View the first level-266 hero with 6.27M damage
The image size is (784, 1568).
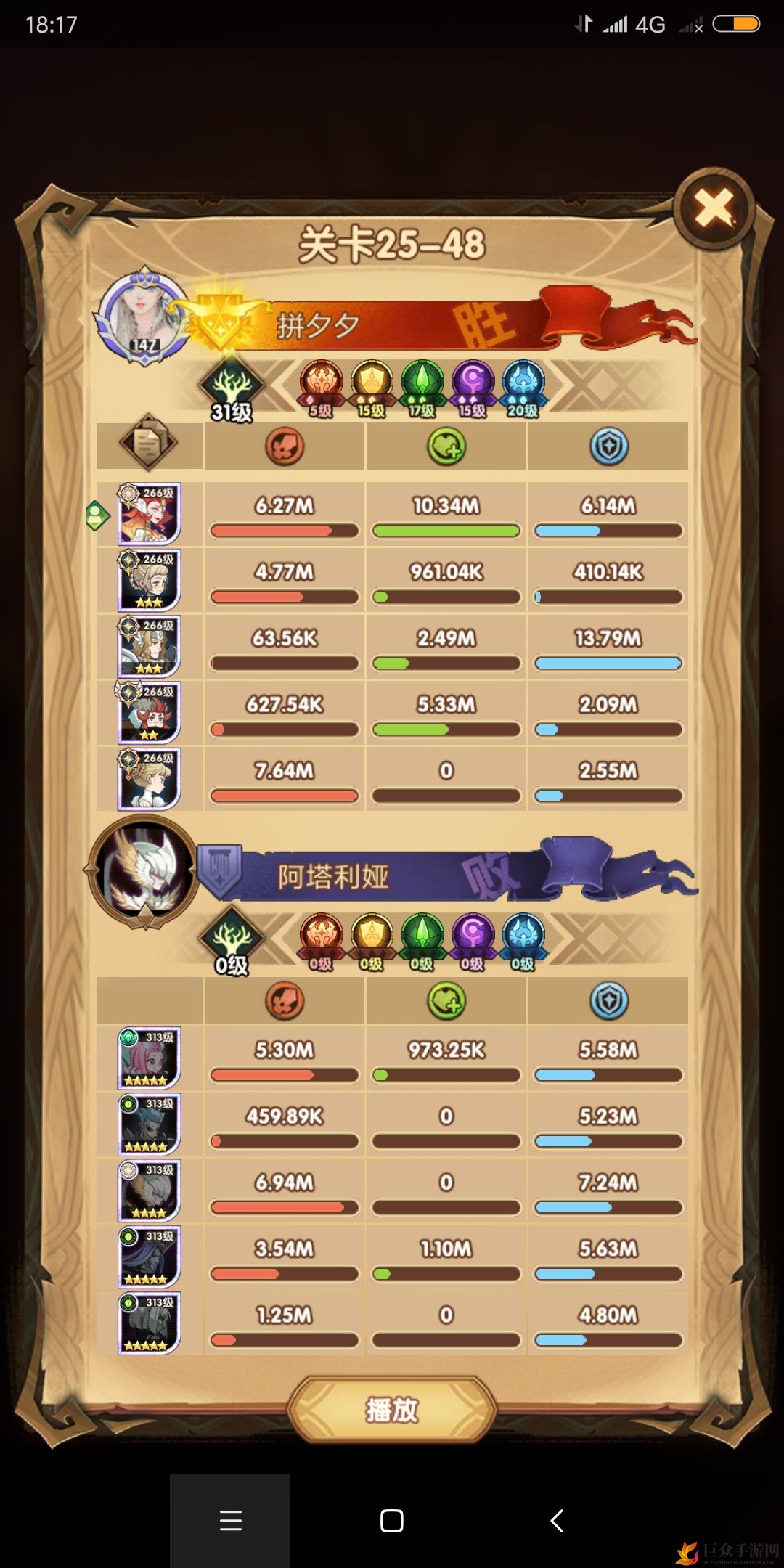pyautogui.click(x=149, y=514)
